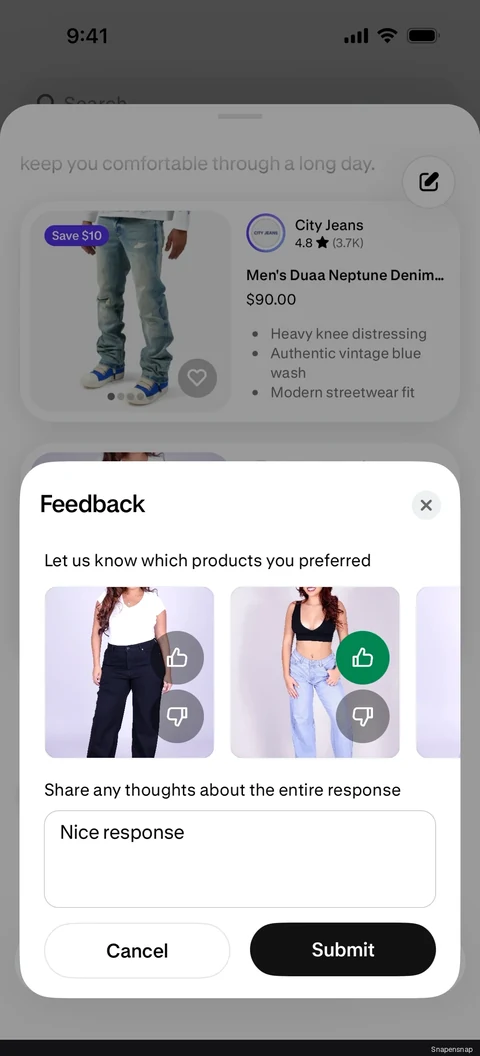Thumbs up the dark jeans product
This screenshot has width=480, height=1056.
click(177, 657)
